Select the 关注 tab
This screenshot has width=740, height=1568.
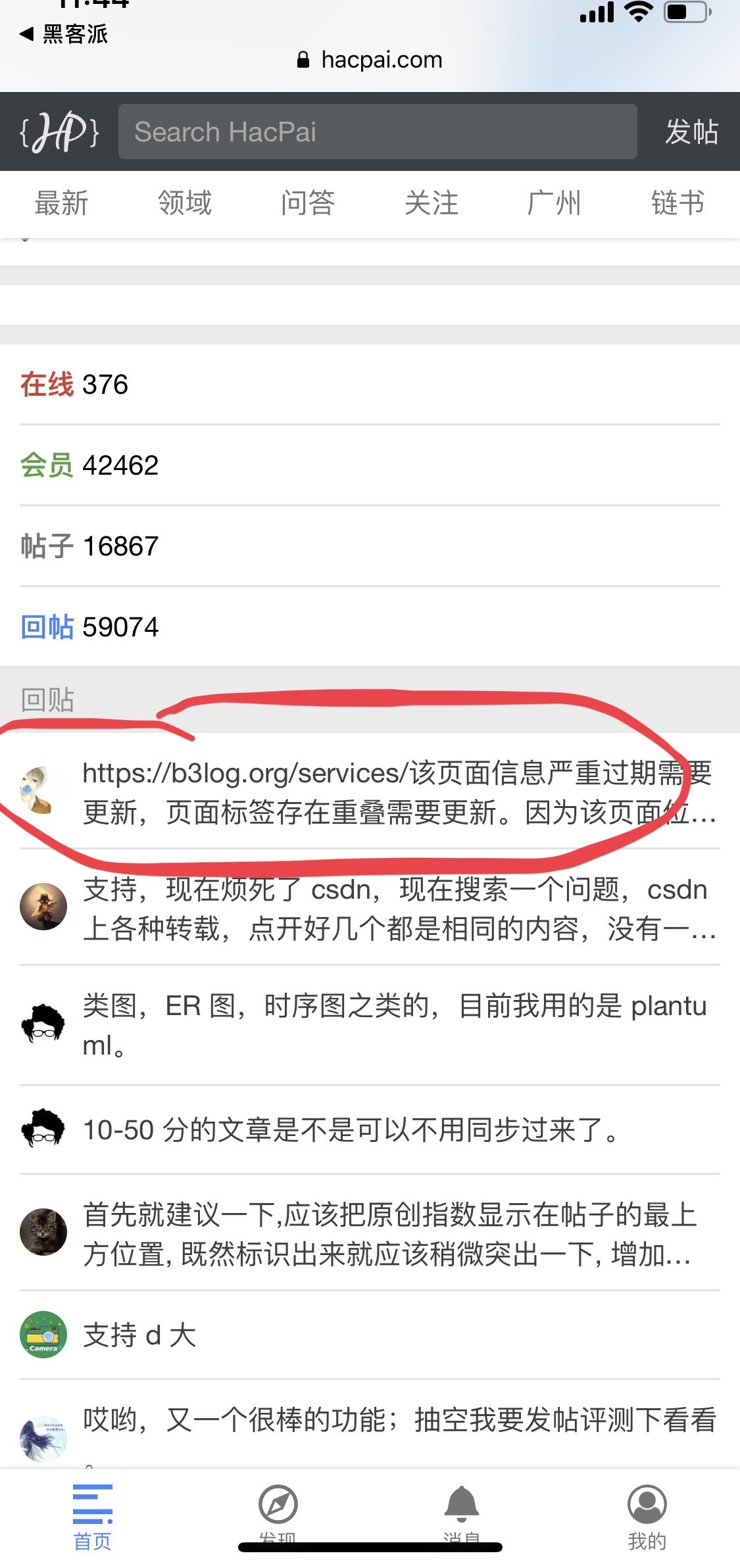[432, 203]
